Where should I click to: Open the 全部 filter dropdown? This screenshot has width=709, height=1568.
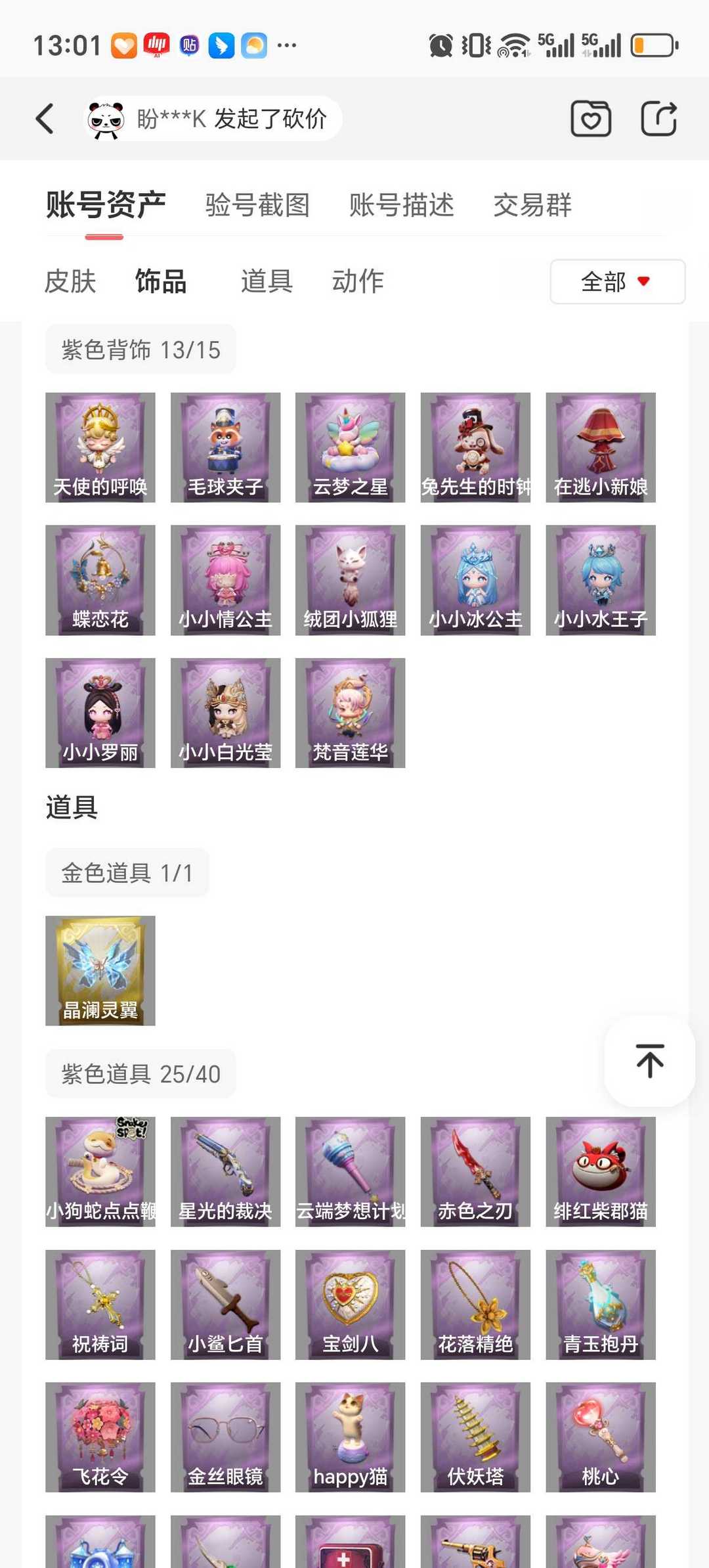616,282
